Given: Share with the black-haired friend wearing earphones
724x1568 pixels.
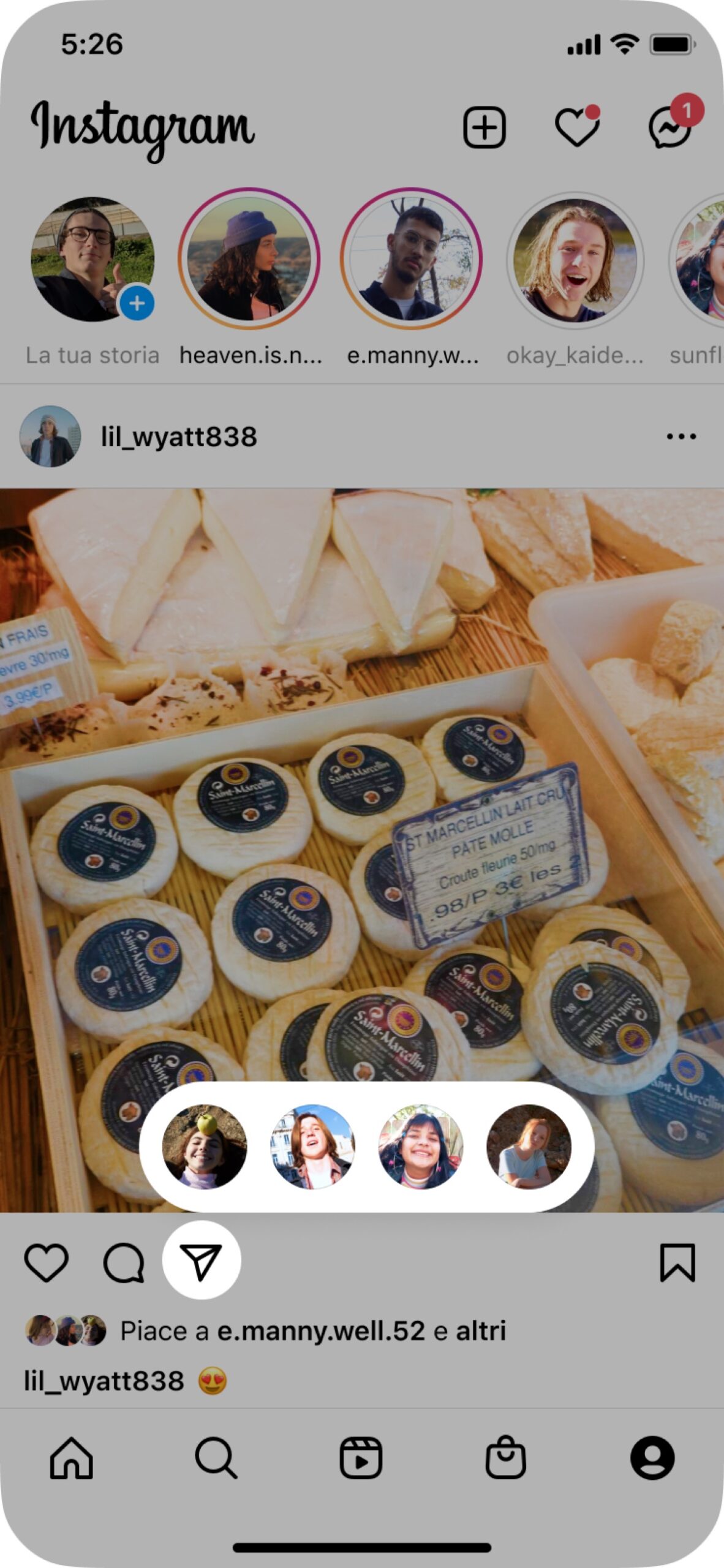Looking at the screenshot, I should [x=421, y=1147].
